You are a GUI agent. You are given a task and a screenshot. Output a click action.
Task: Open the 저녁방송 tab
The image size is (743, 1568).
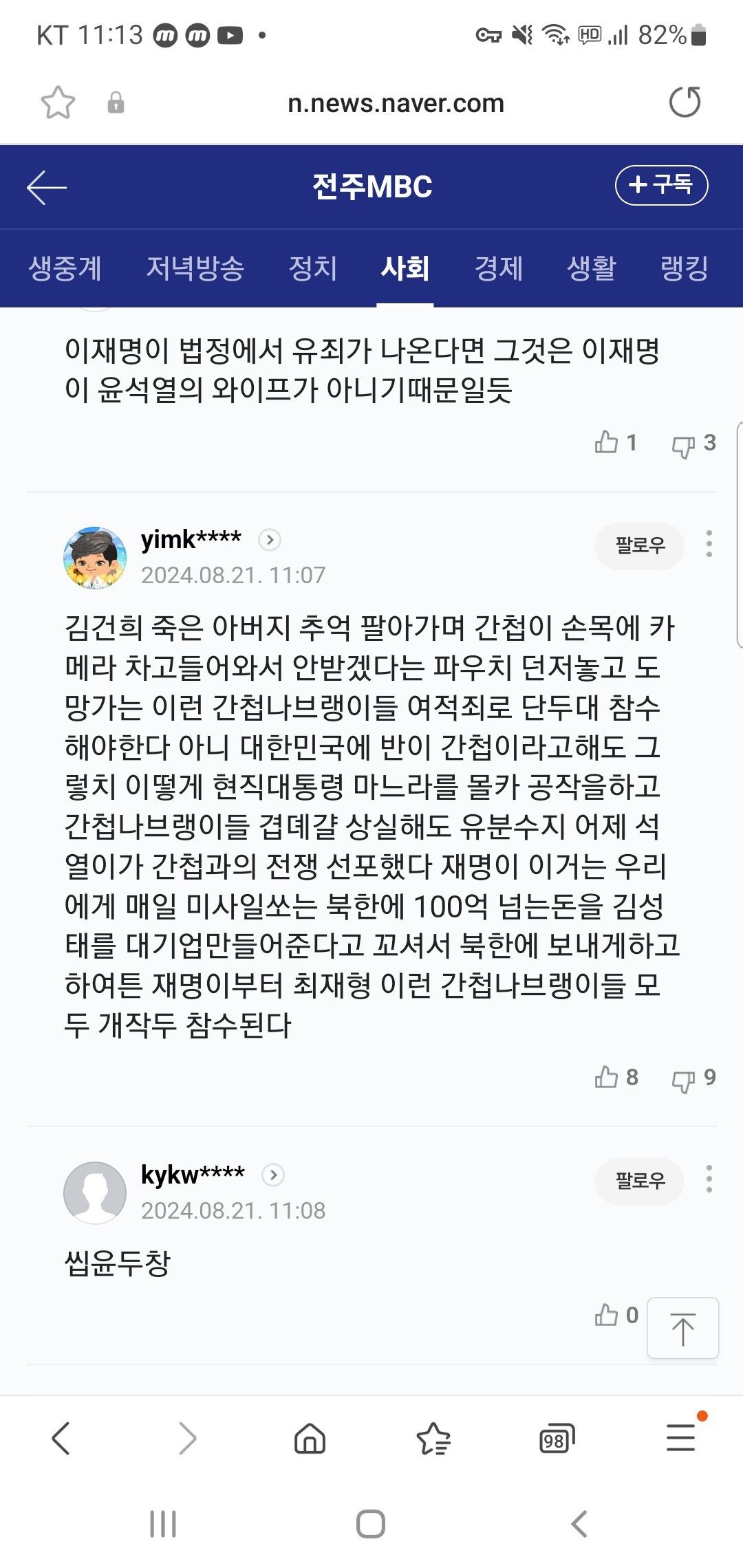195,268
